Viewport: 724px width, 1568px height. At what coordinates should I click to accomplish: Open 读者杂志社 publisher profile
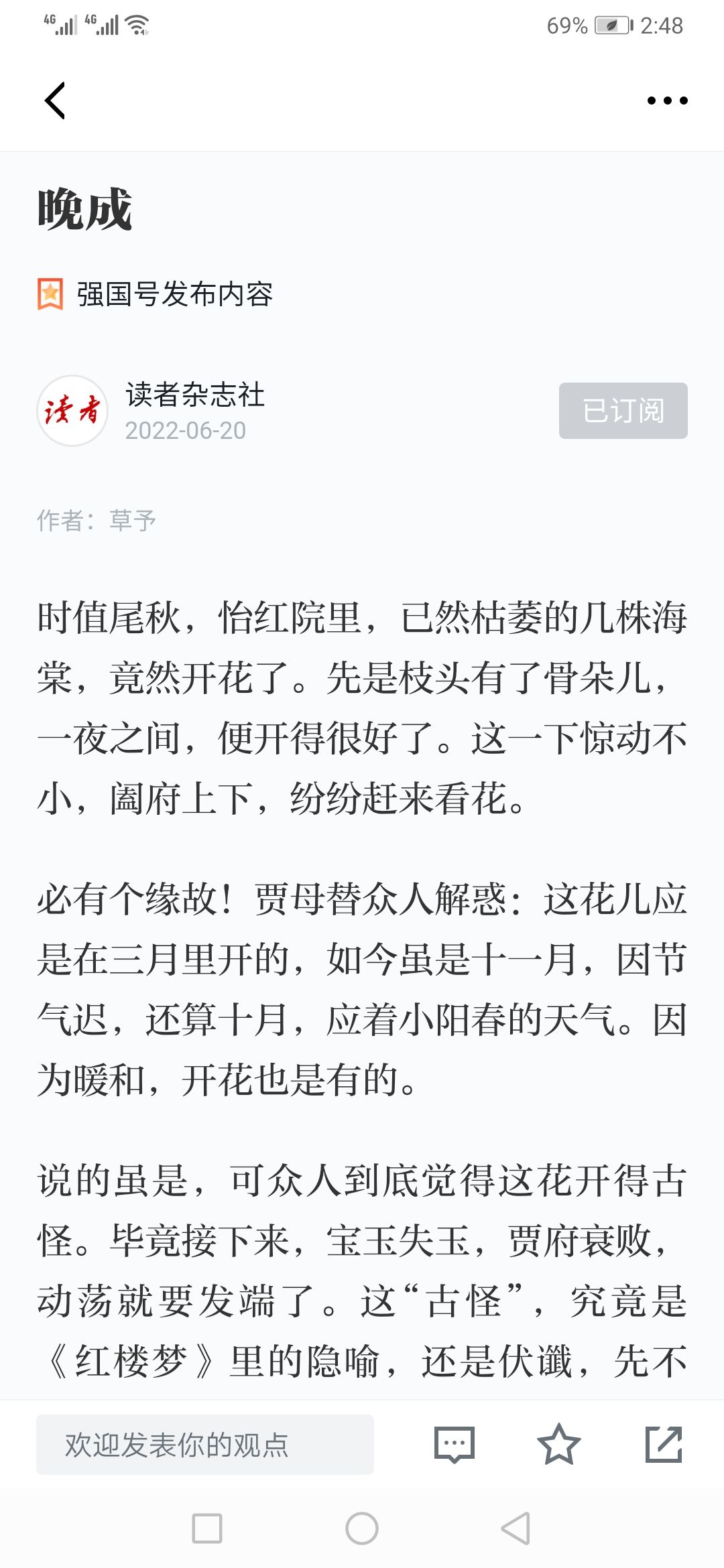pos(194,395)
